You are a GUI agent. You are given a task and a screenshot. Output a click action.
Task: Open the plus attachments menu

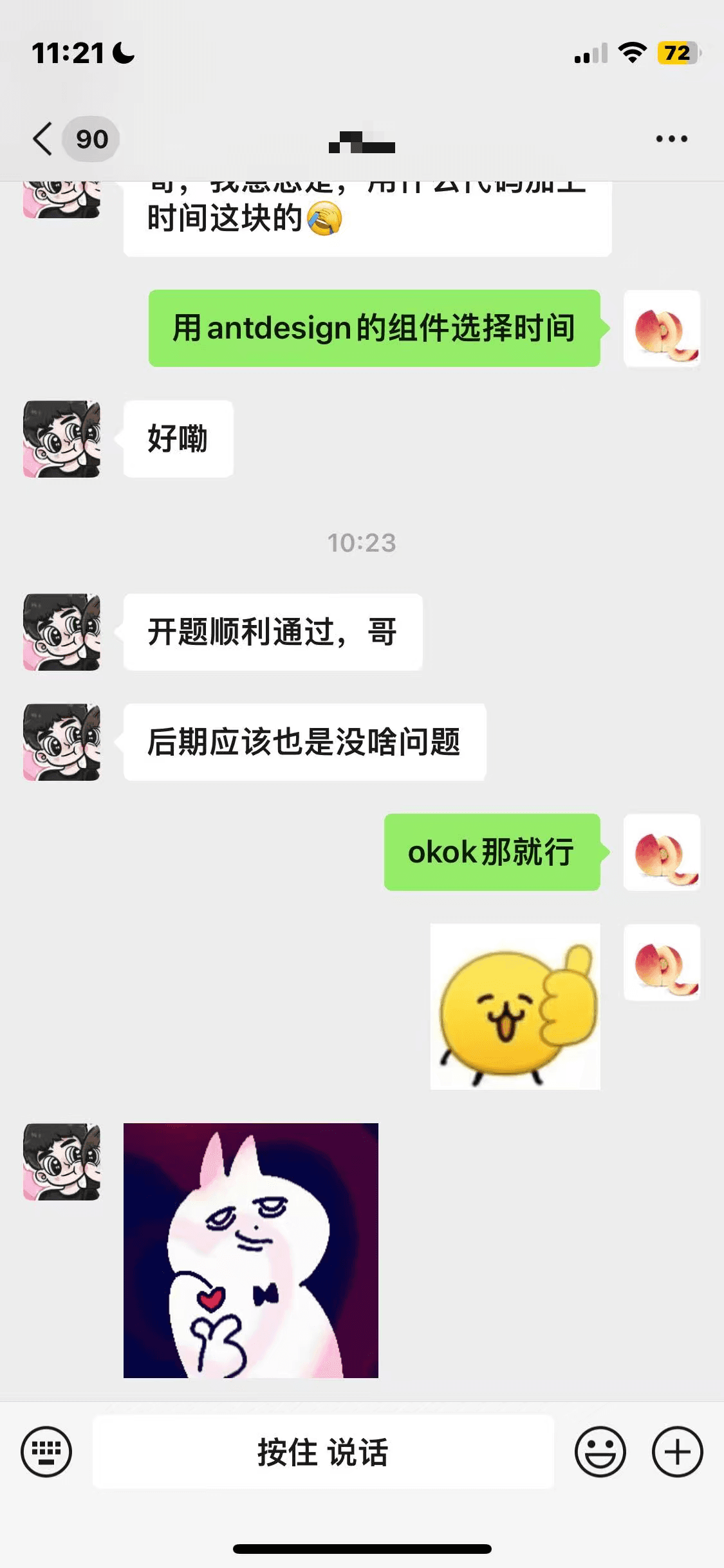(x=677, y=1451)
